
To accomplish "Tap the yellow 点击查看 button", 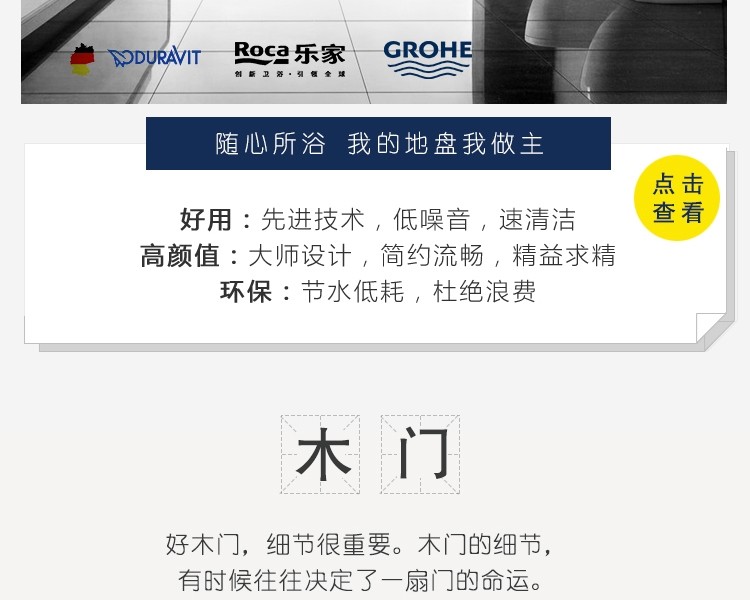I will tap(677, 198).
